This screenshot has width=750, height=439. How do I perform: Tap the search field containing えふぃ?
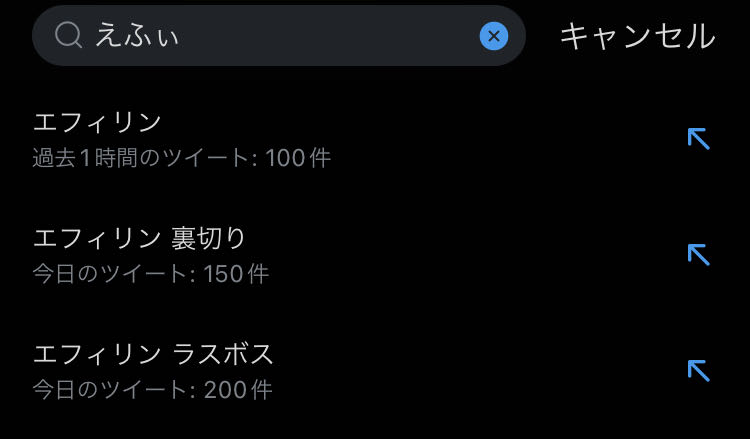pyautogui.click(x=279, y=36)
